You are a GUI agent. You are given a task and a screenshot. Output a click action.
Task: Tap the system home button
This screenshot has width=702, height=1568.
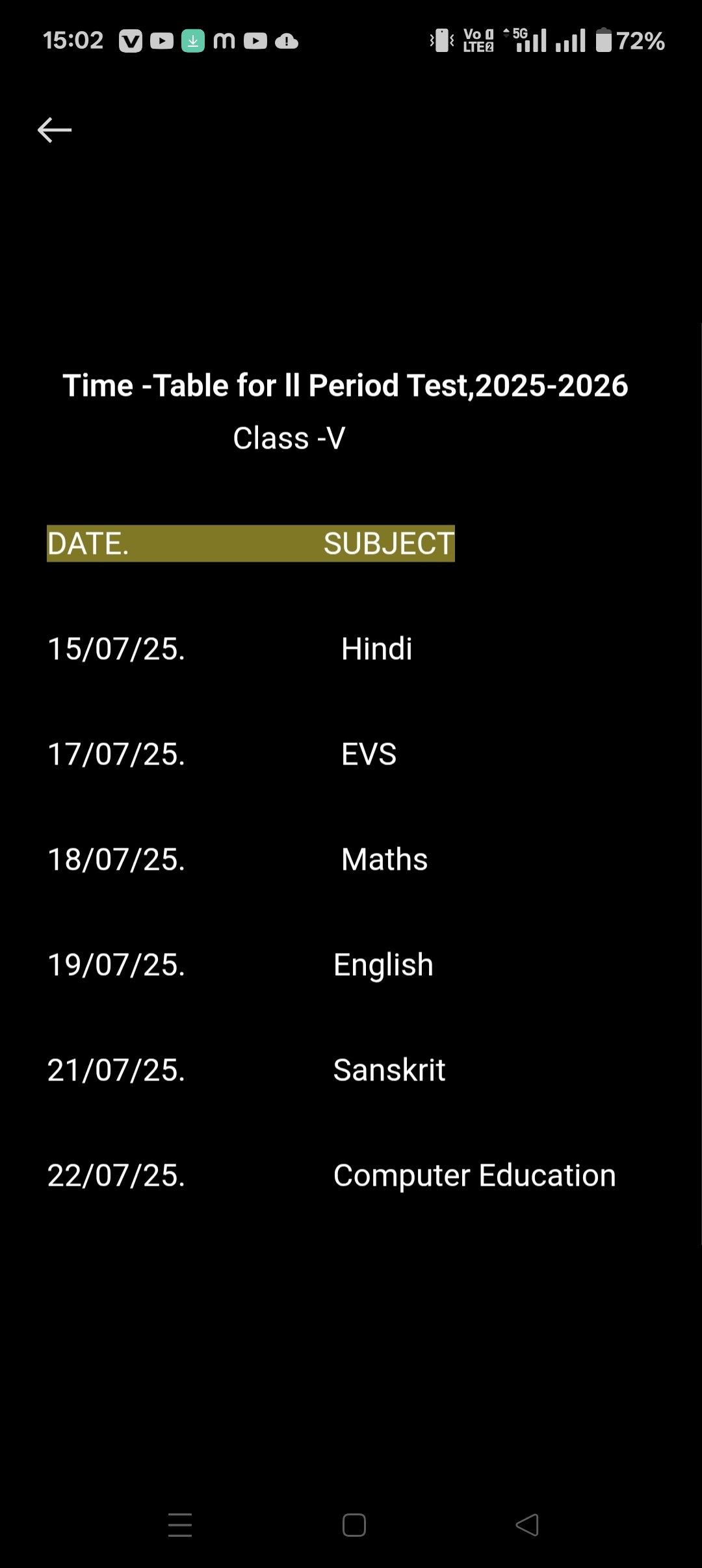click(x=354, y=1525)
